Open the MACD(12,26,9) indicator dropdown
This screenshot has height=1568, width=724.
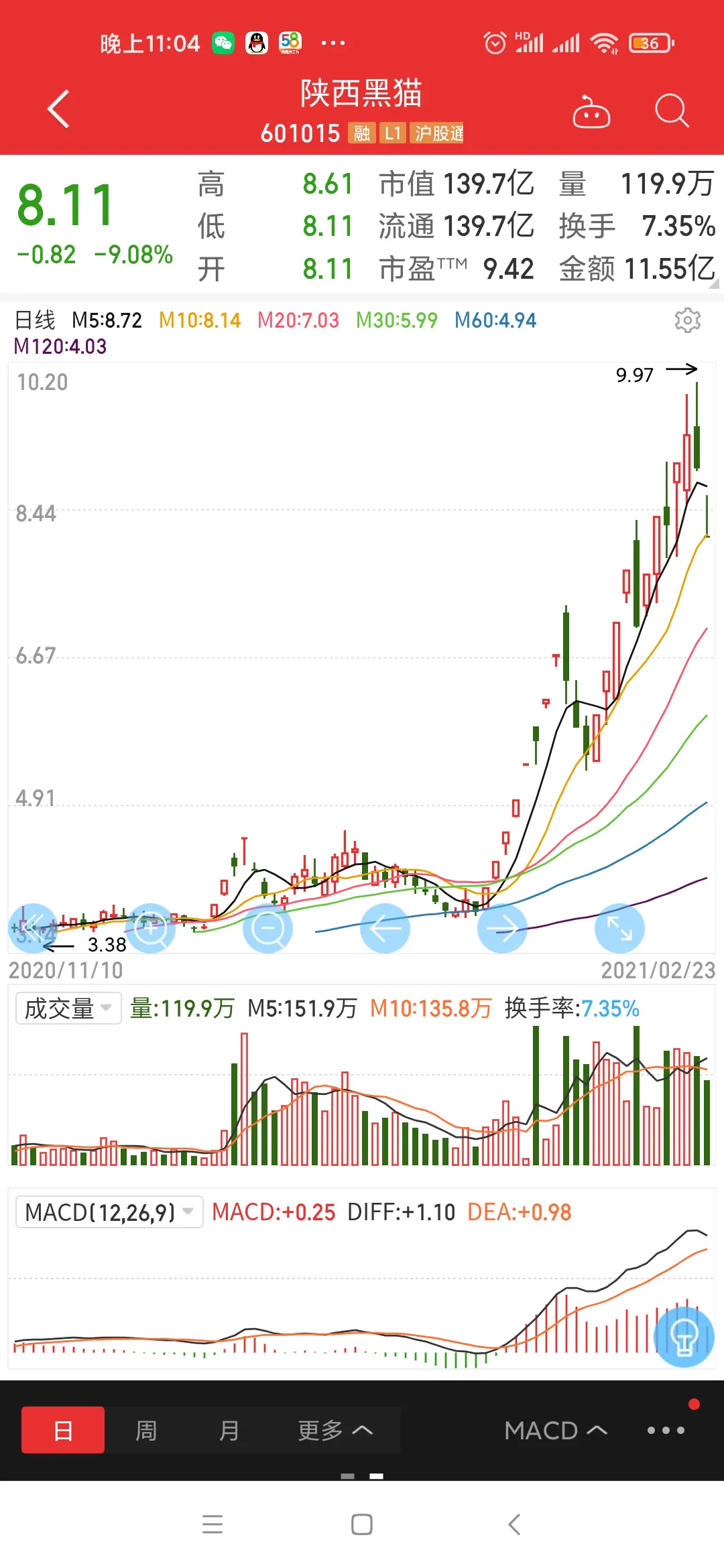coord(109,1212)
